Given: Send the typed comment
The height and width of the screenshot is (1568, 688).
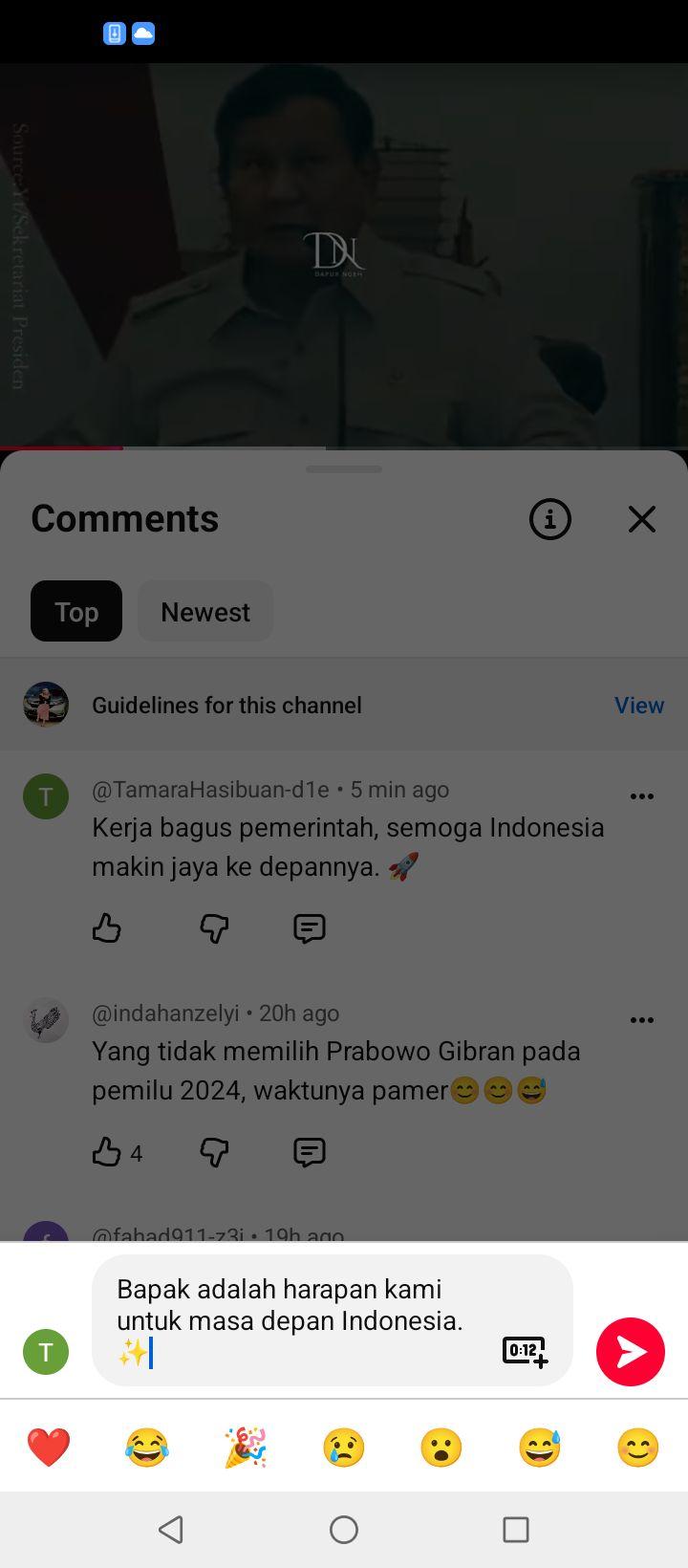Looking at the screenshot, I should point(631,1351).
